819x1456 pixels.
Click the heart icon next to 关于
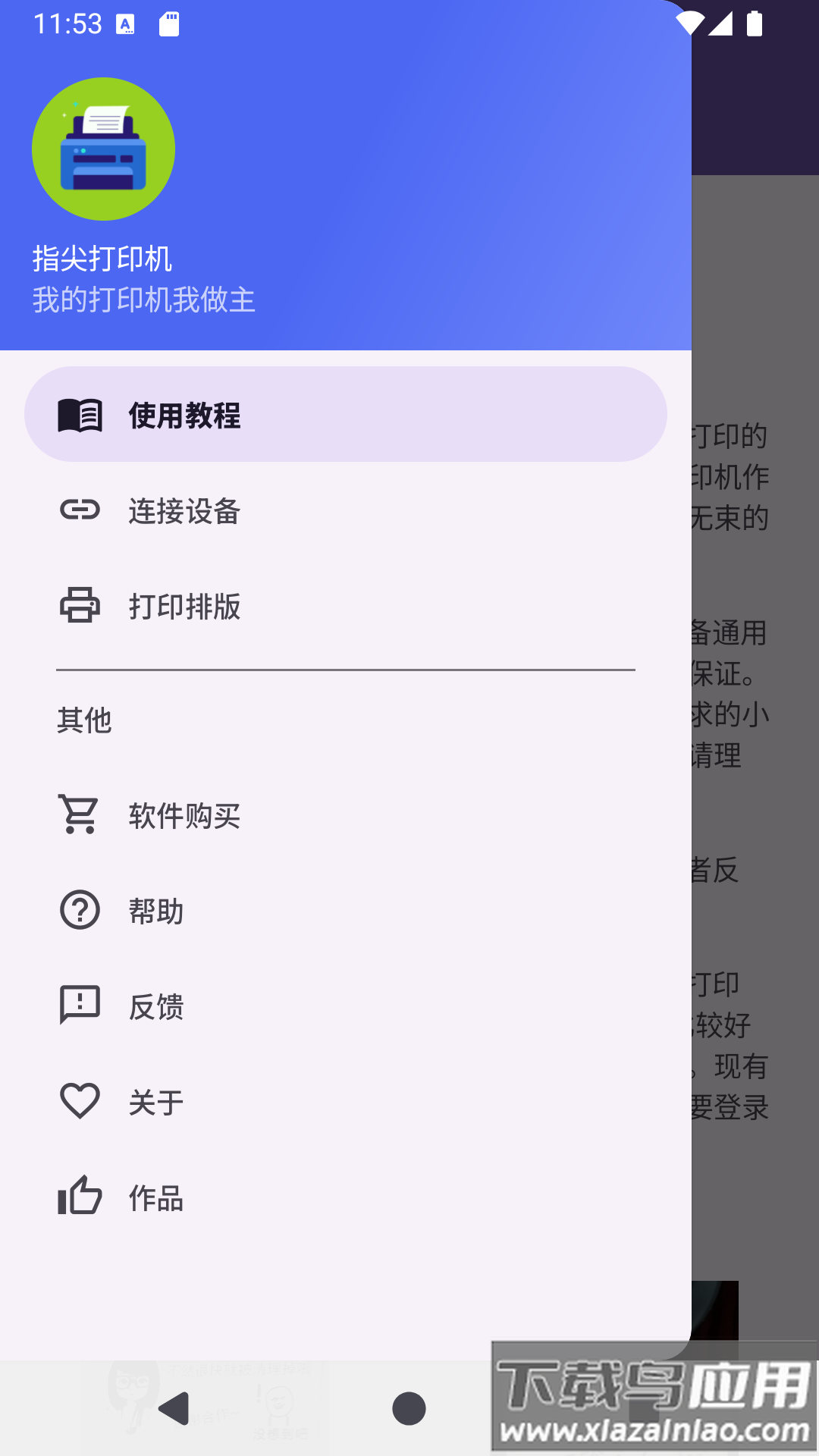pyautogui.click(x=80, y=1100)
